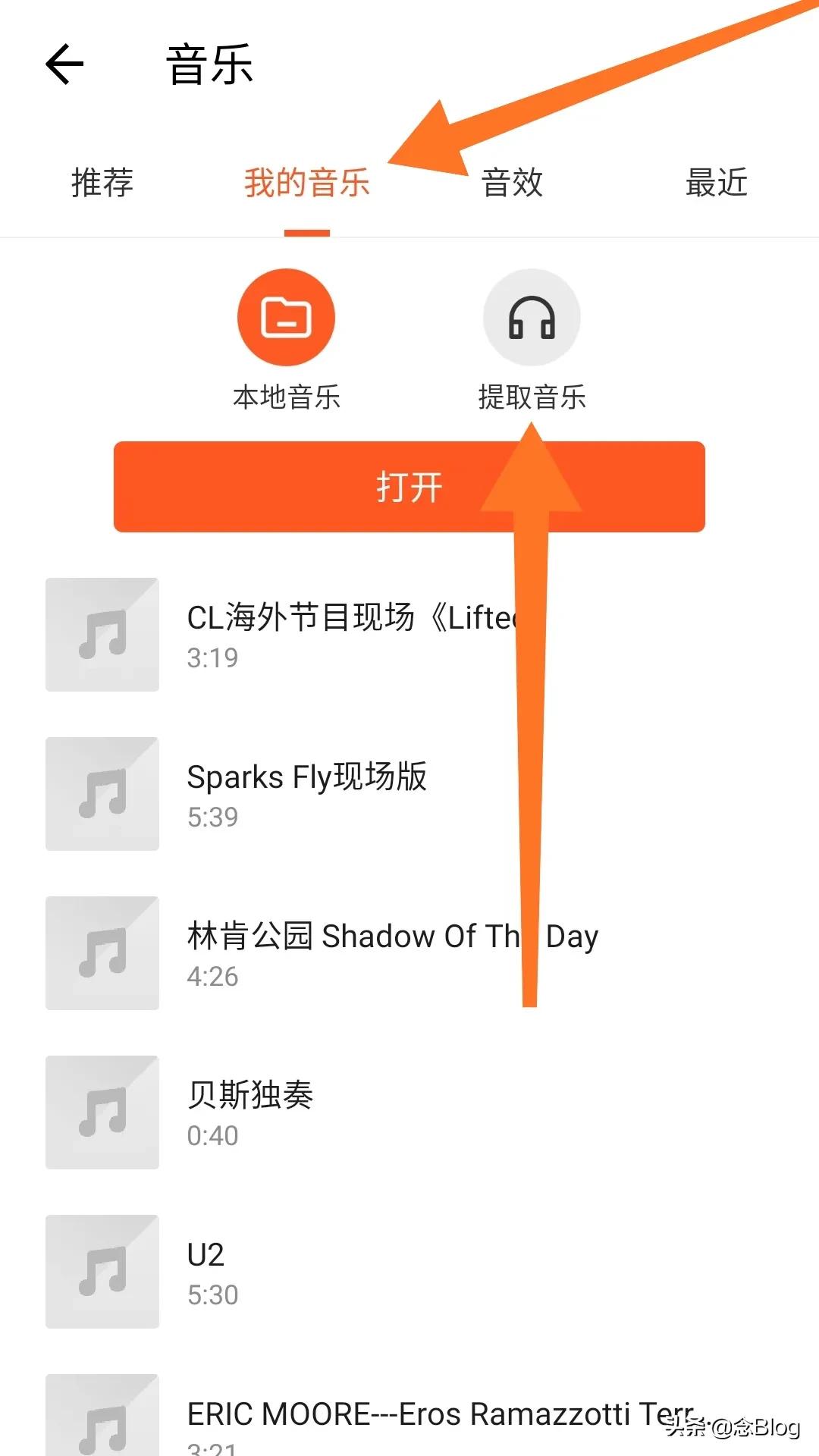Select the song Sparks Fly现场版
Screen dimensions: 819x1456
tap(307, 777)
